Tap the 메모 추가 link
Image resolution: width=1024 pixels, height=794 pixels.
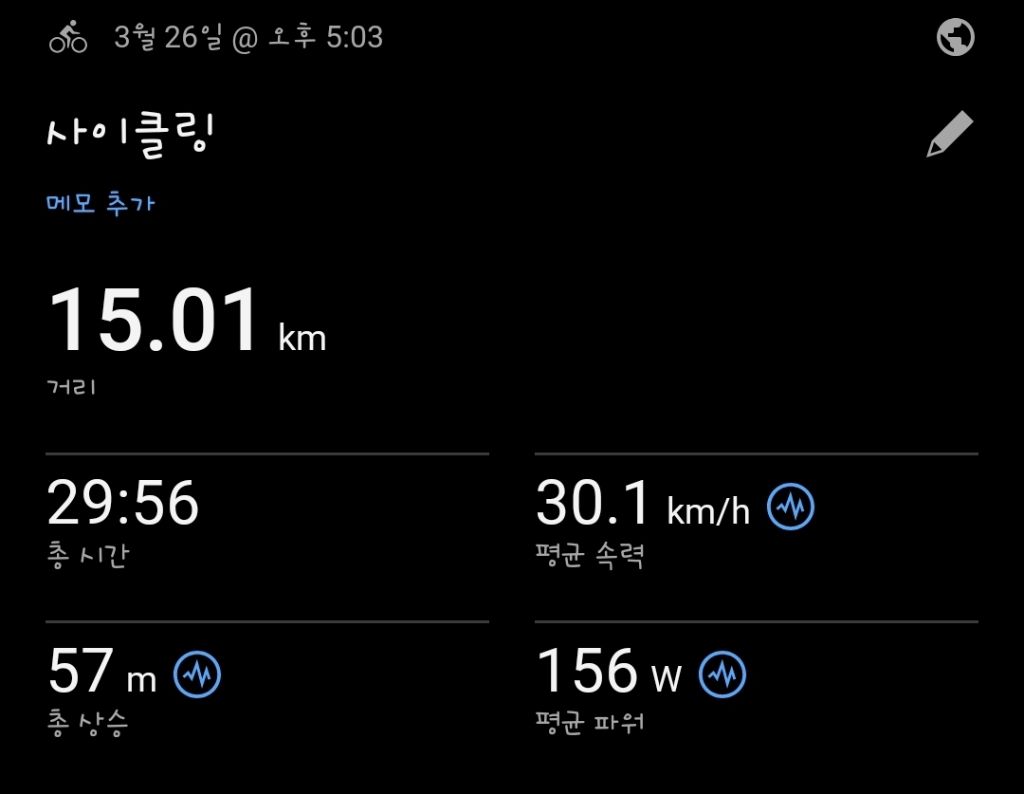[101, 204]
